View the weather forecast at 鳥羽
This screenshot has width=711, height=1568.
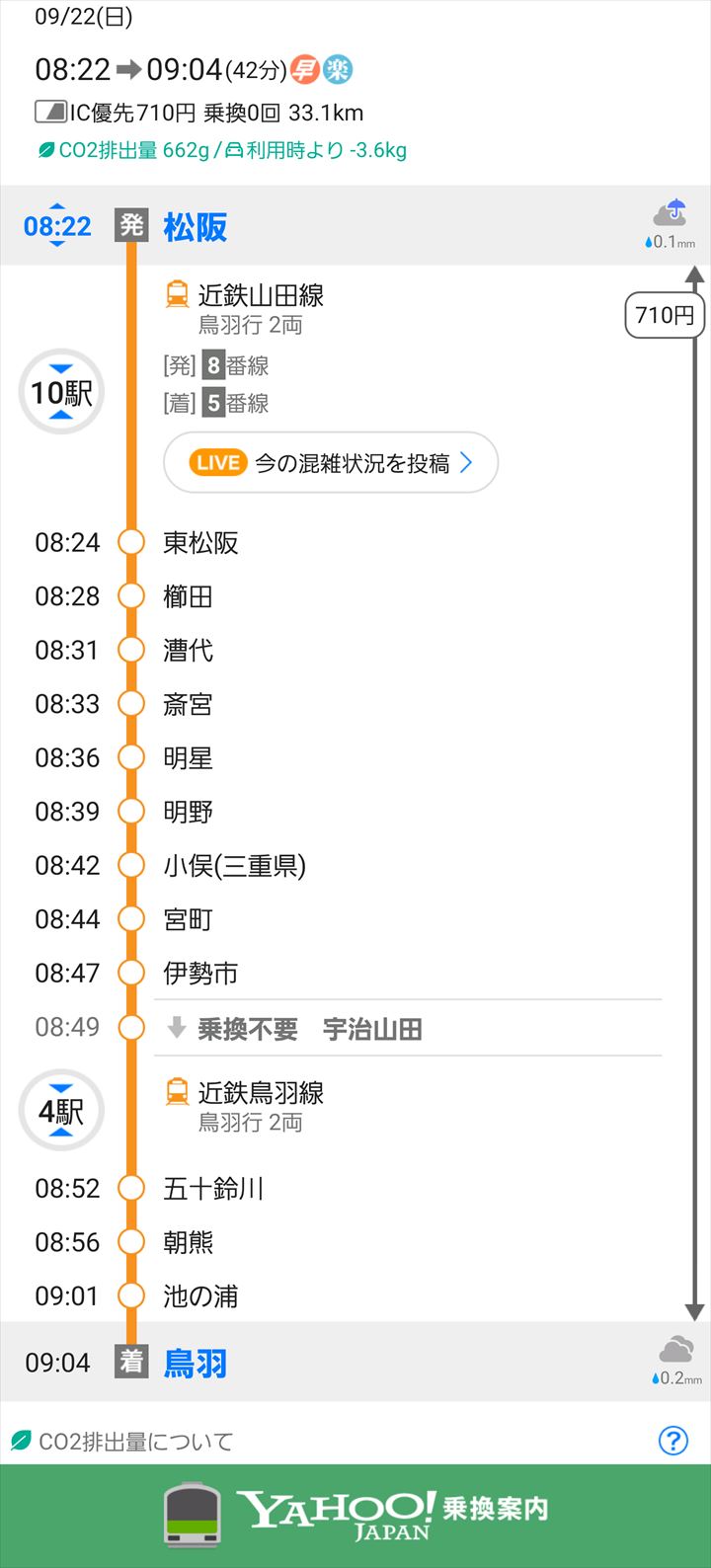point(675,1361)
